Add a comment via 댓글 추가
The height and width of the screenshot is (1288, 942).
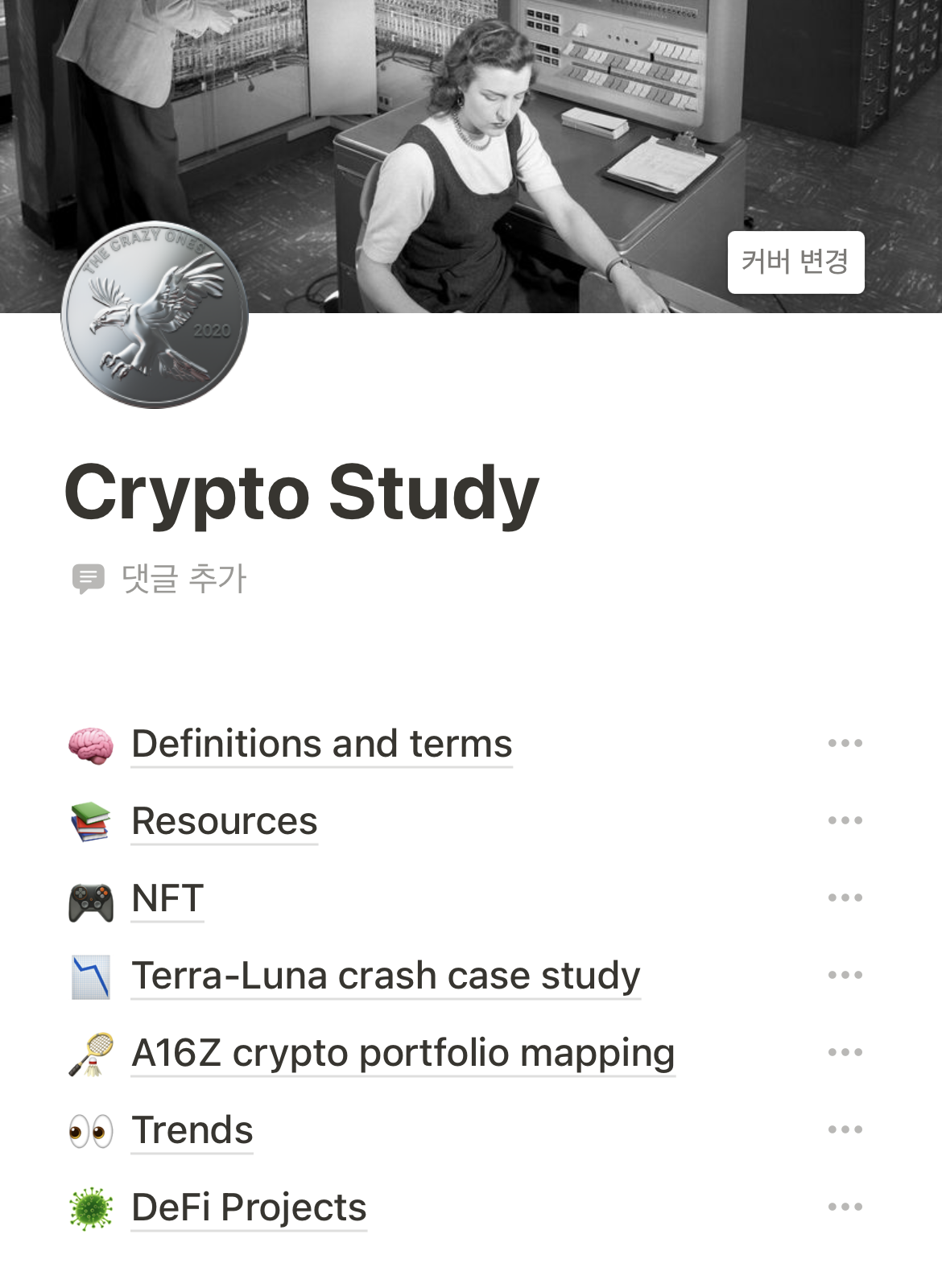coord(159,578)
